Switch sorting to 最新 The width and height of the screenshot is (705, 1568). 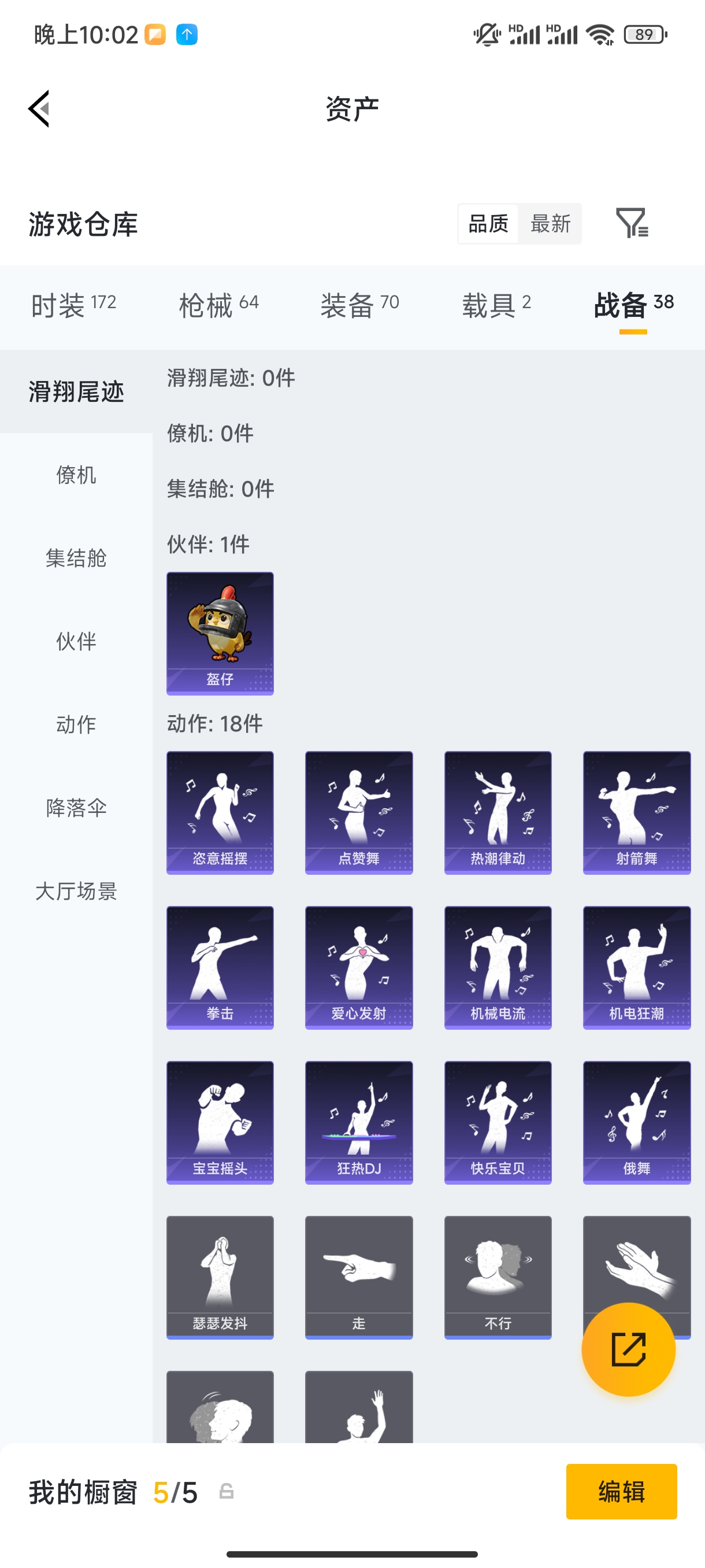(551, 223)
